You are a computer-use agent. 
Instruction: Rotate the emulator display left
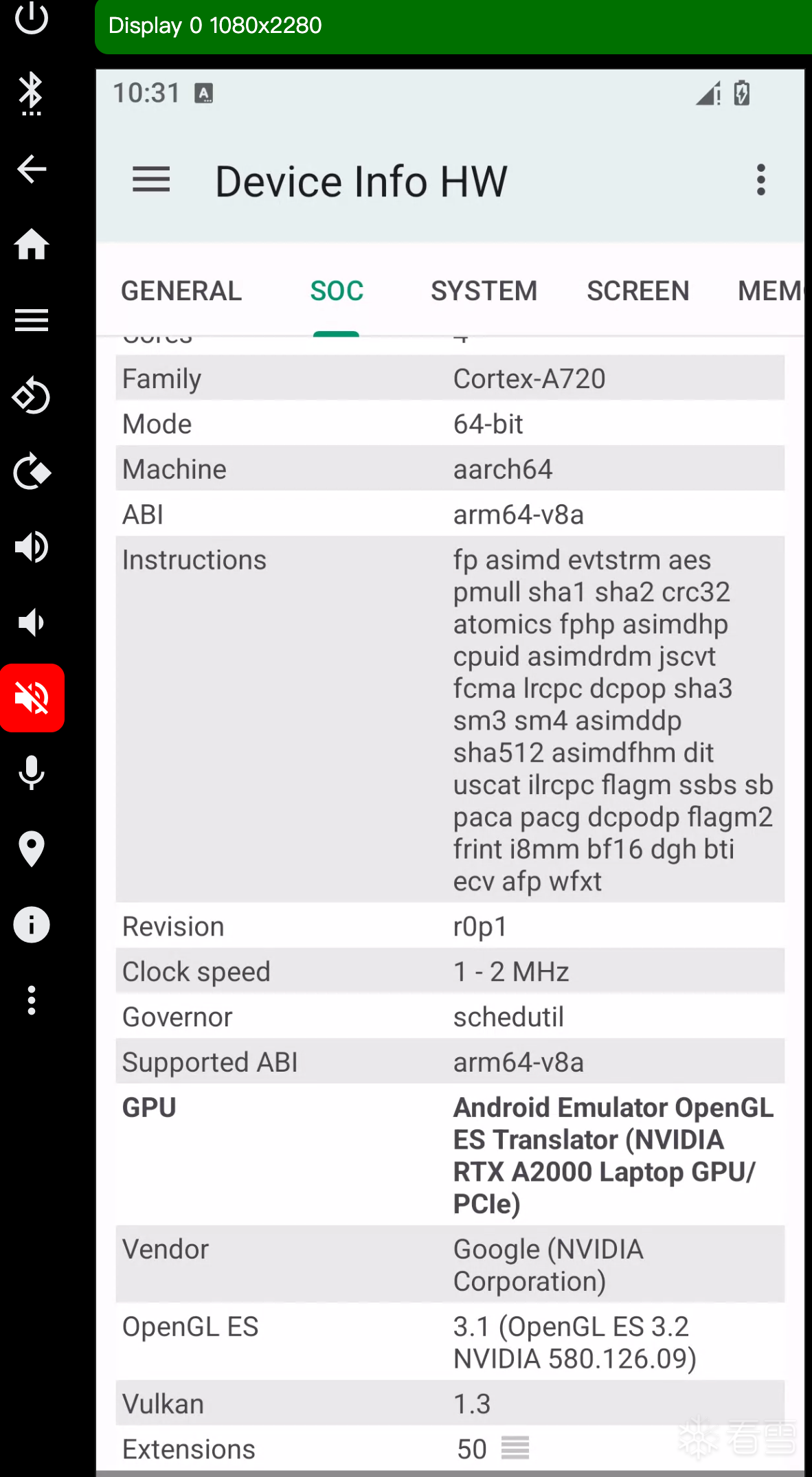tap(32, 396)
